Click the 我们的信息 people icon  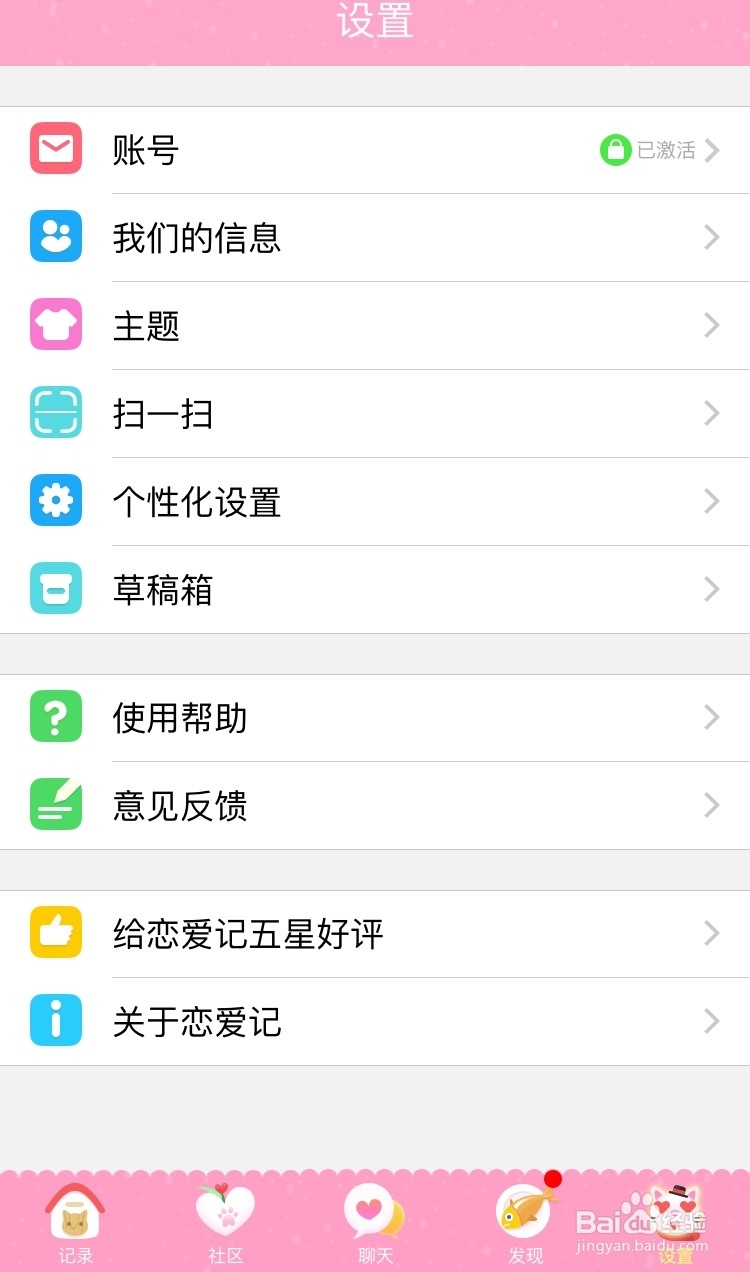click(x=56, y=237)
